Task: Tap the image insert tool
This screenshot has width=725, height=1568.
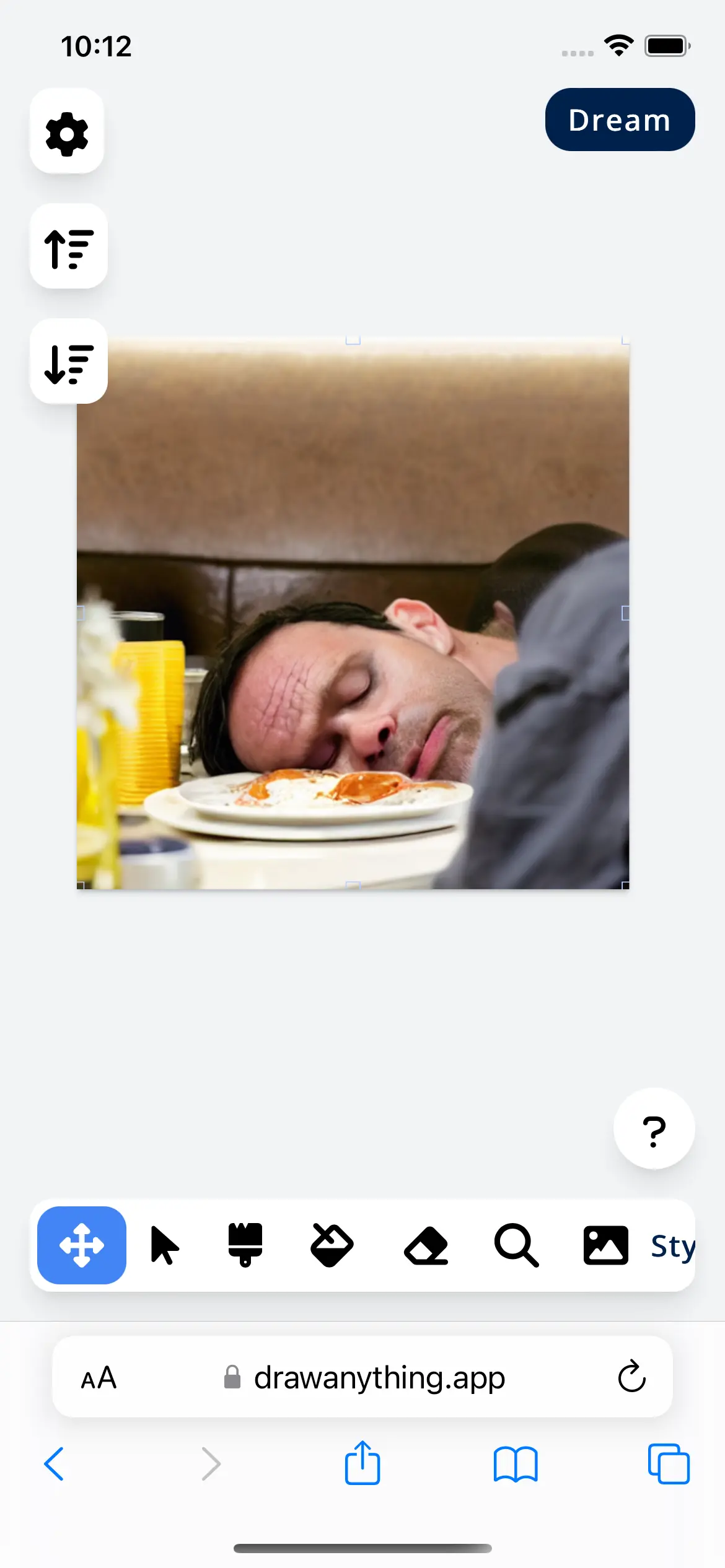Action: [605, 1245]
